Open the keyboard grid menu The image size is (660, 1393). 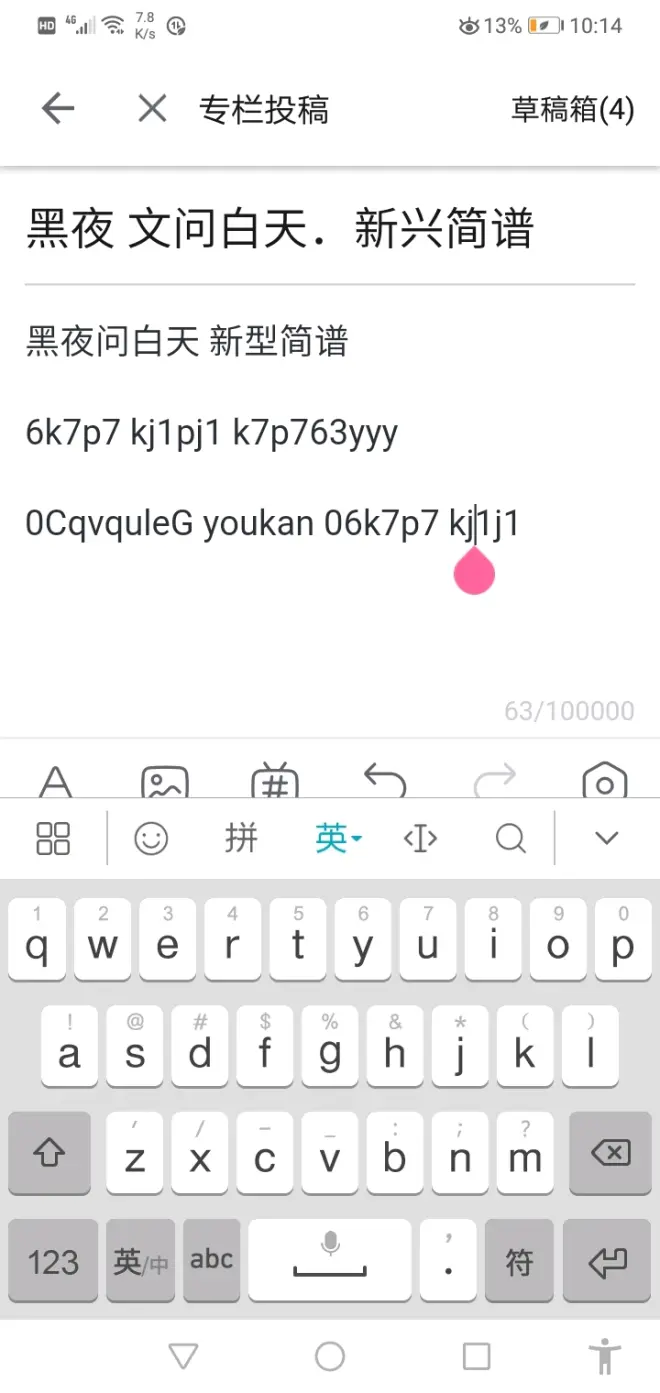click(53, 838)
